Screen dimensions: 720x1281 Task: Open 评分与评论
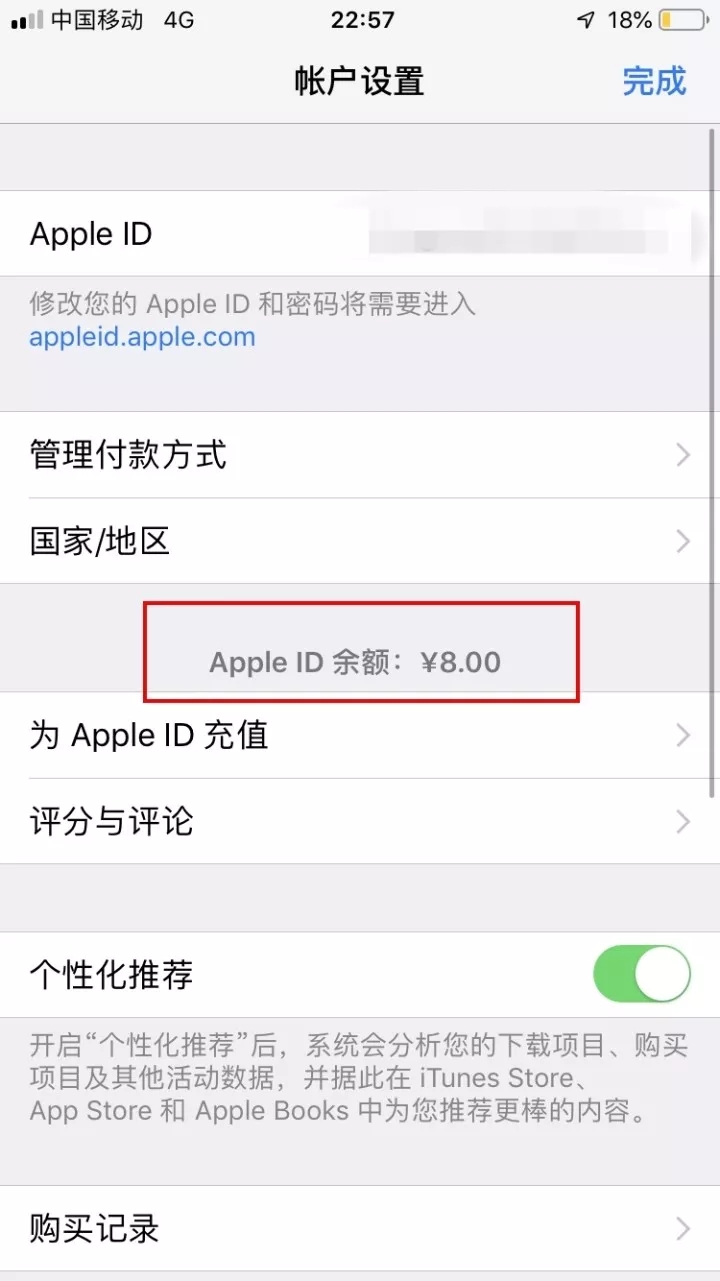coord(360,822)
